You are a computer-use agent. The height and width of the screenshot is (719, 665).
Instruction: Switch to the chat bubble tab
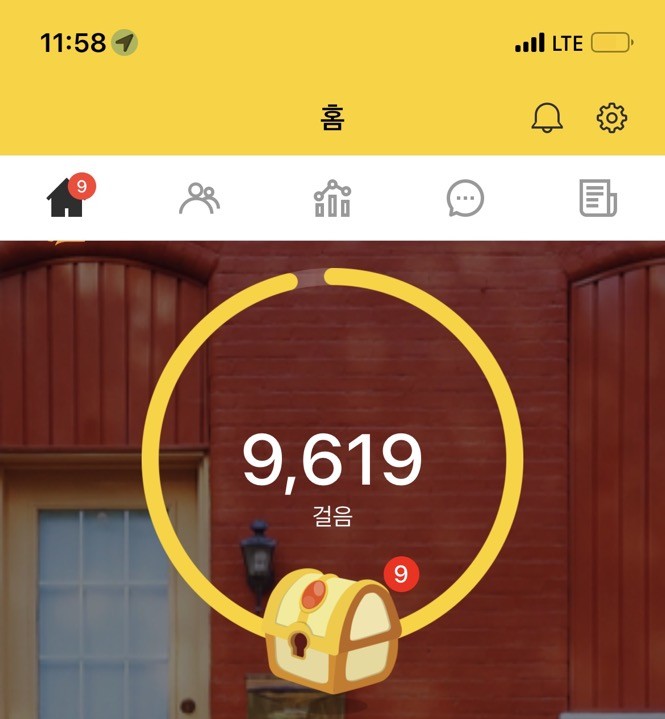[465, 199]
